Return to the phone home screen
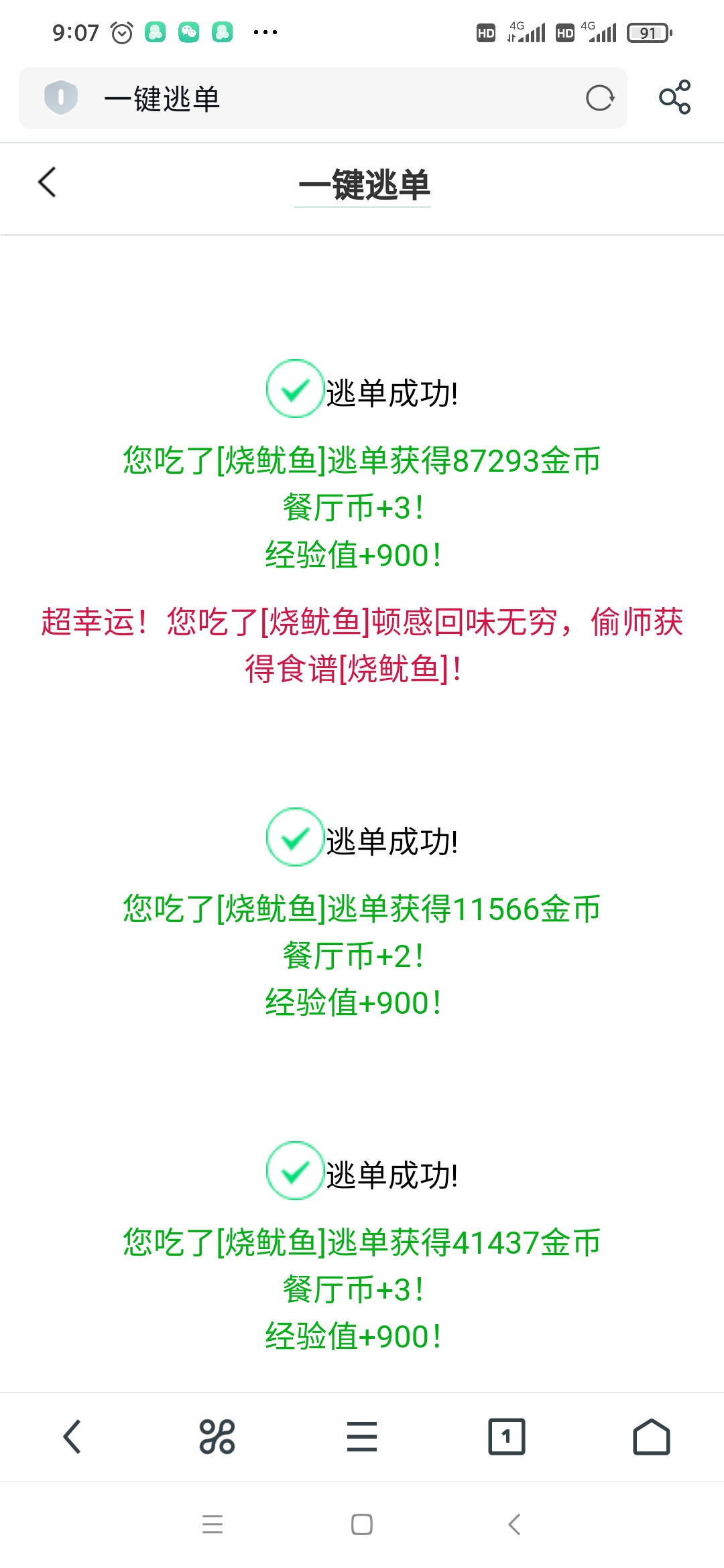The width and height of the screenshot is (724, 1568). (x=362, y=1524)
